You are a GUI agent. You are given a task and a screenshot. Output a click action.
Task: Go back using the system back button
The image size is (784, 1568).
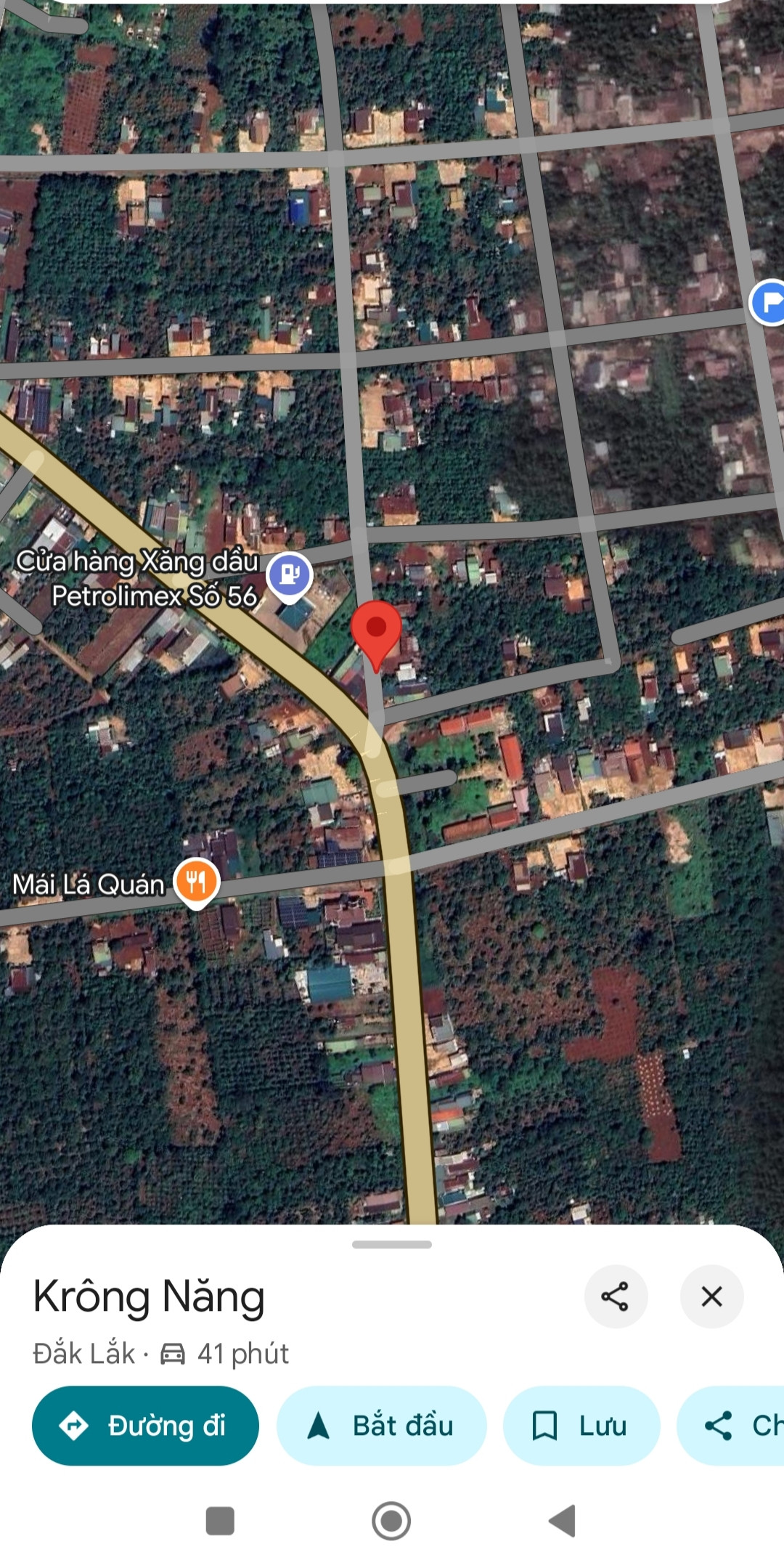(x=563, y=1521)
